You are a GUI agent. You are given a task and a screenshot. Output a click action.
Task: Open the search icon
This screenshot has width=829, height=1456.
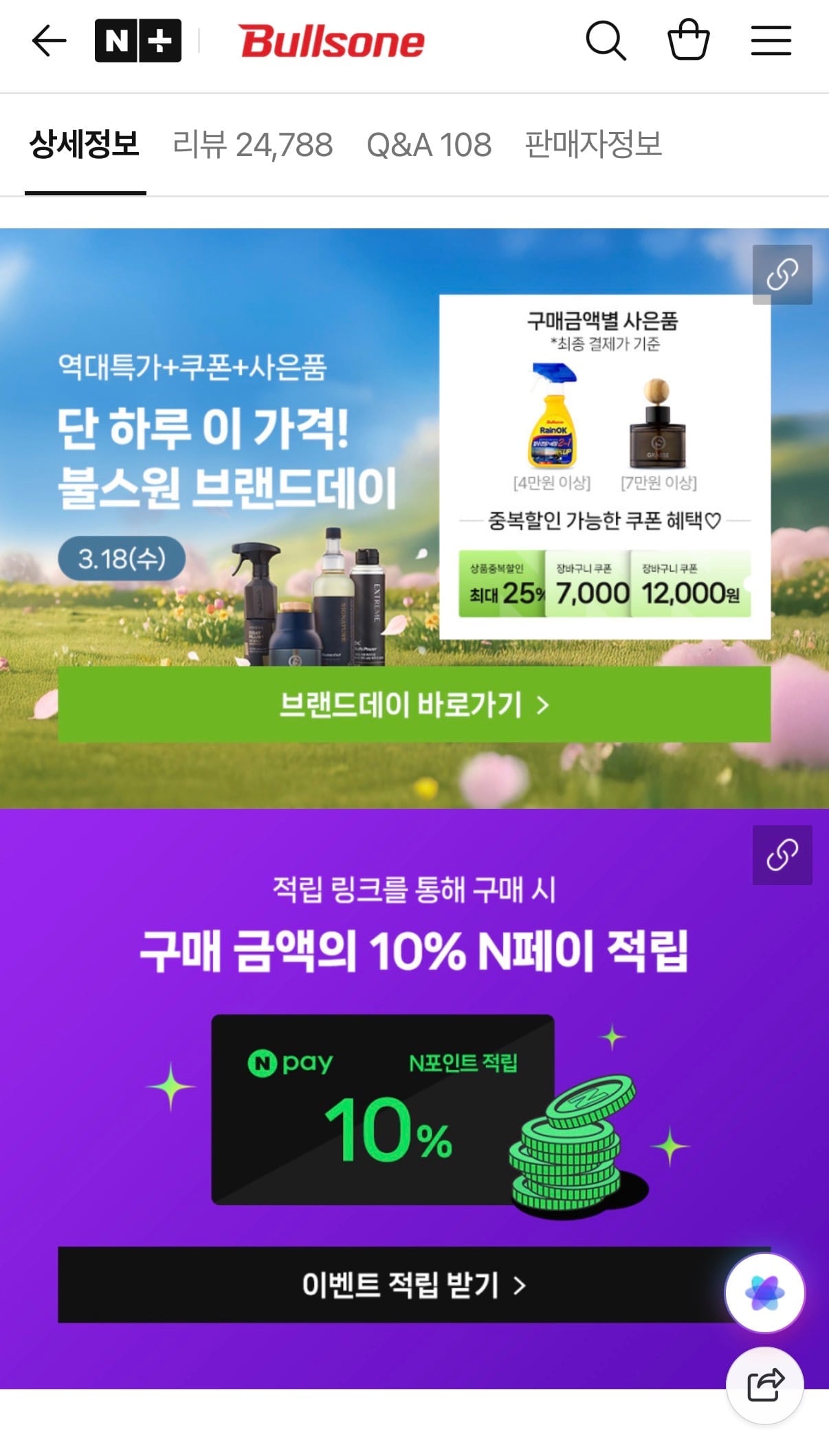point(606,41)
